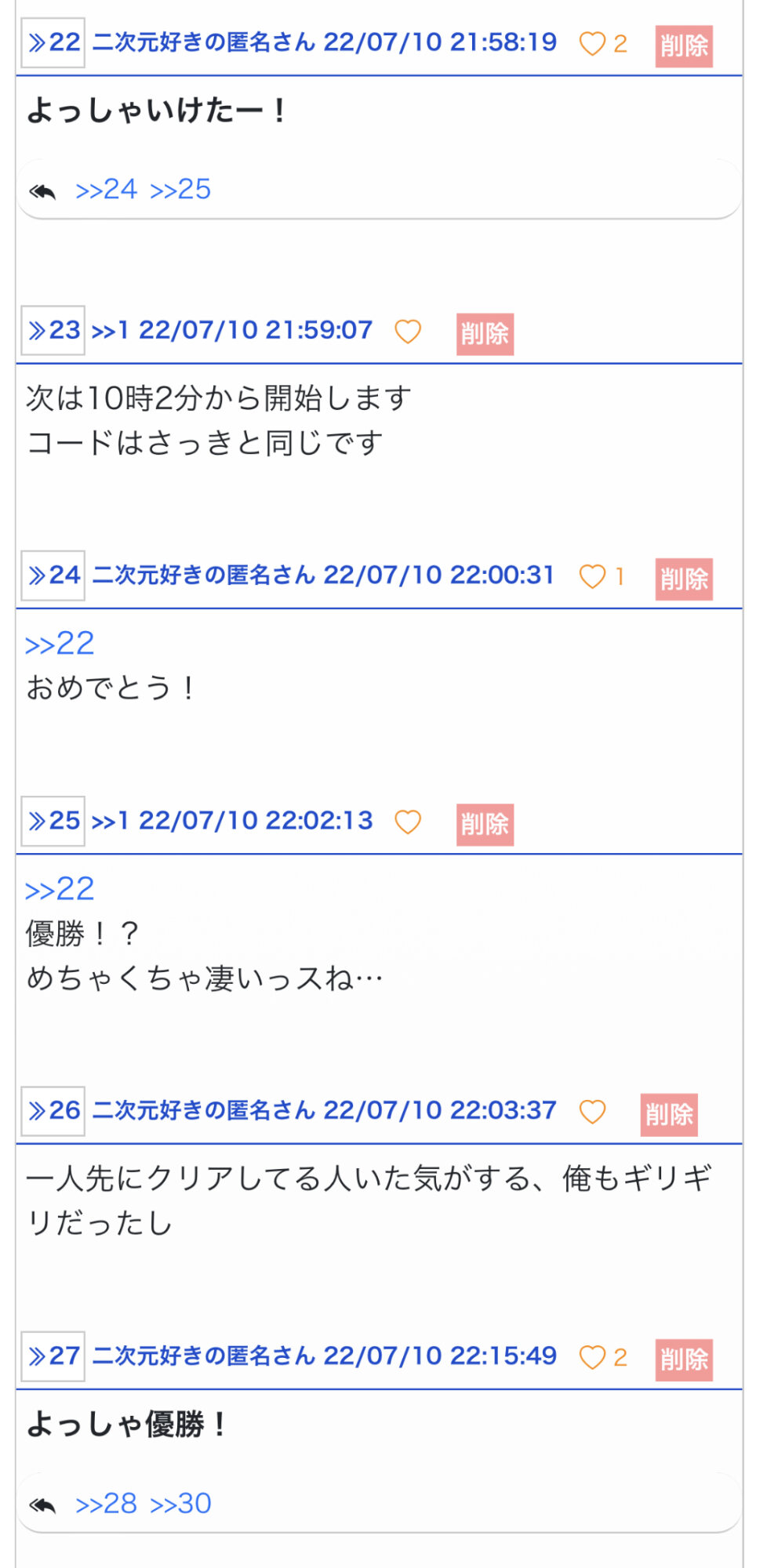Open reply link >>24 under post 22
Viewport: 767px width, 1568px height.
(x=106, y=190)
